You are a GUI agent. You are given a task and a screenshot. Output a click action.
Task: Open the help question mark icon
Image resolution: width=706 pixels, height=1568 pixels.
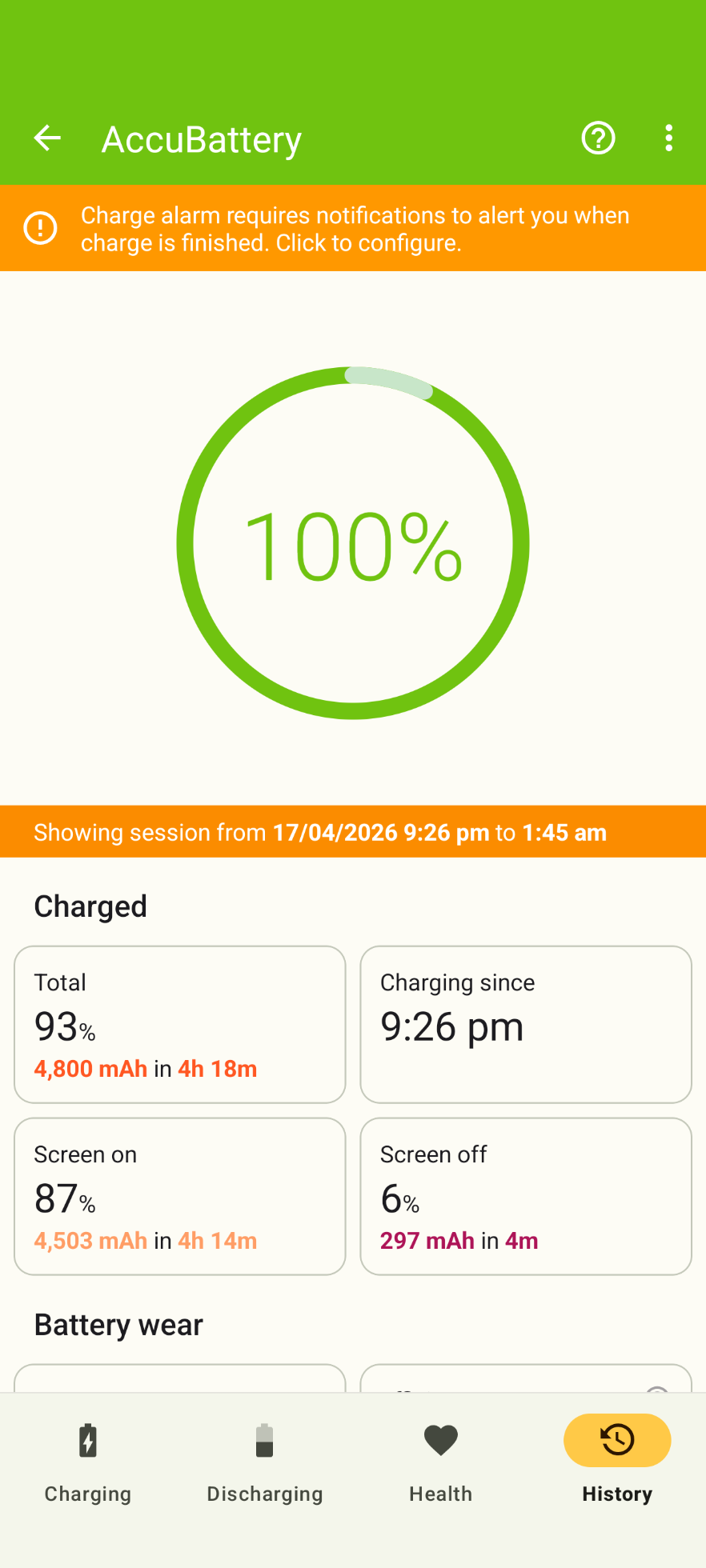[x=598, y=138]
